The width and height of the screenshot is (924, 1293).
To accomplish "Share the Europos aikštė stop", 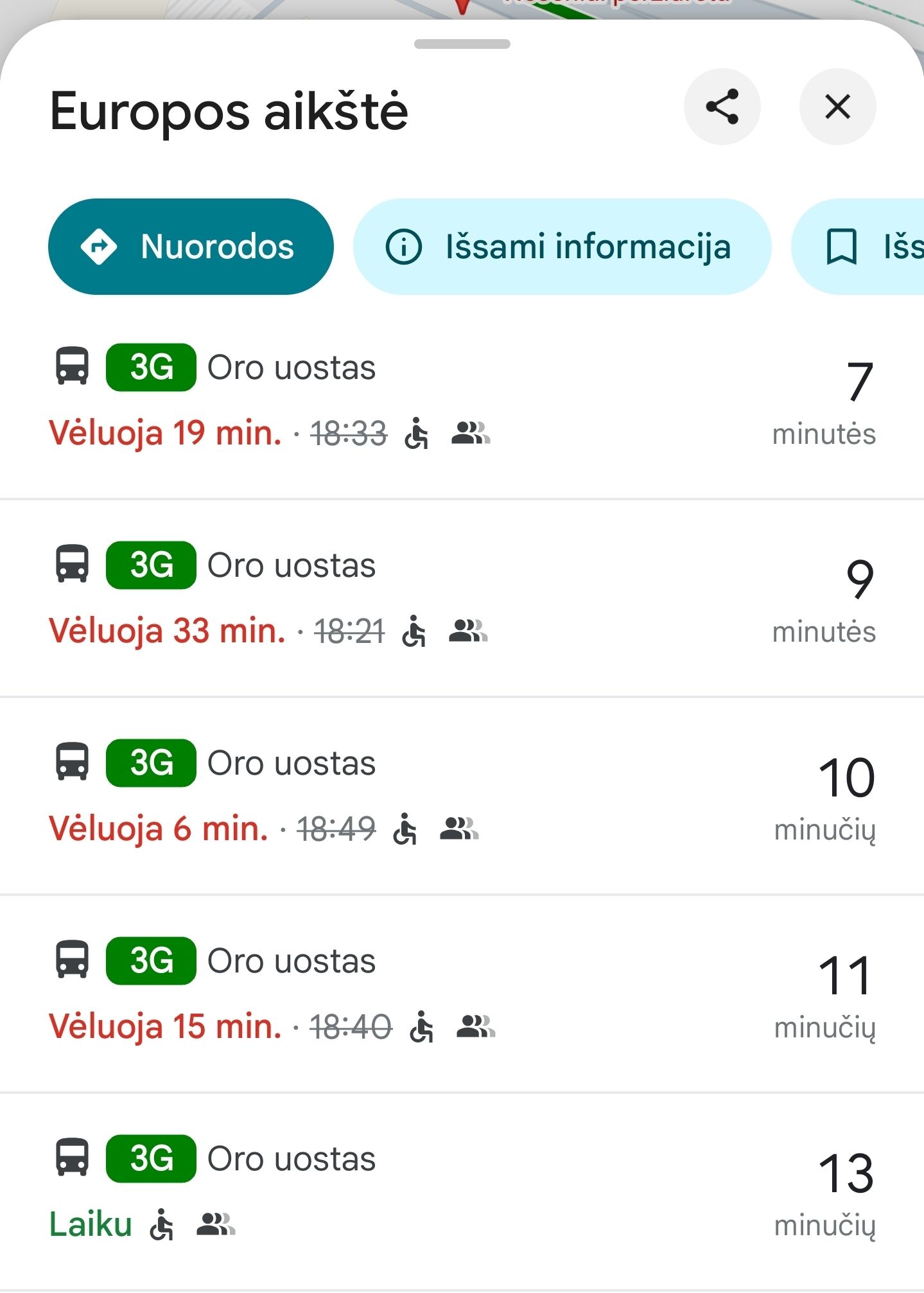I will tap(722, 107).
